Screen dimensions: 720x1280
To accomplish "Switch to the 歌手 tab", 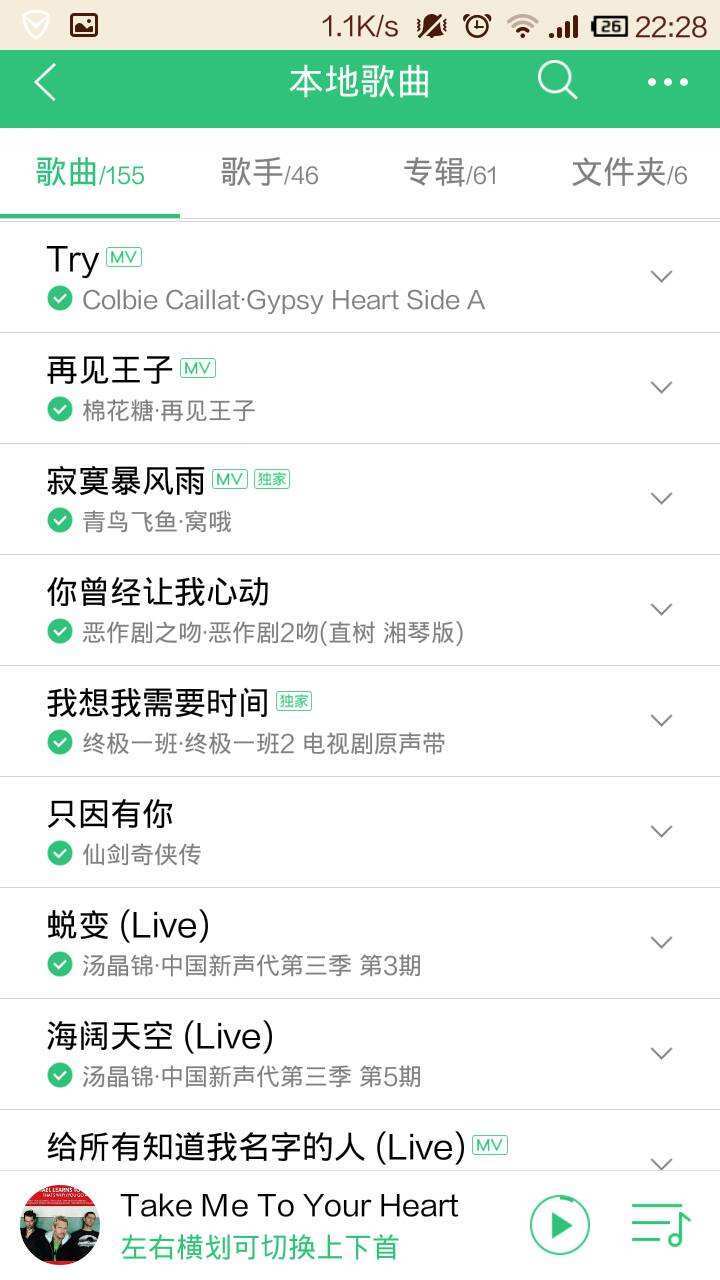I will coord(269,173).
